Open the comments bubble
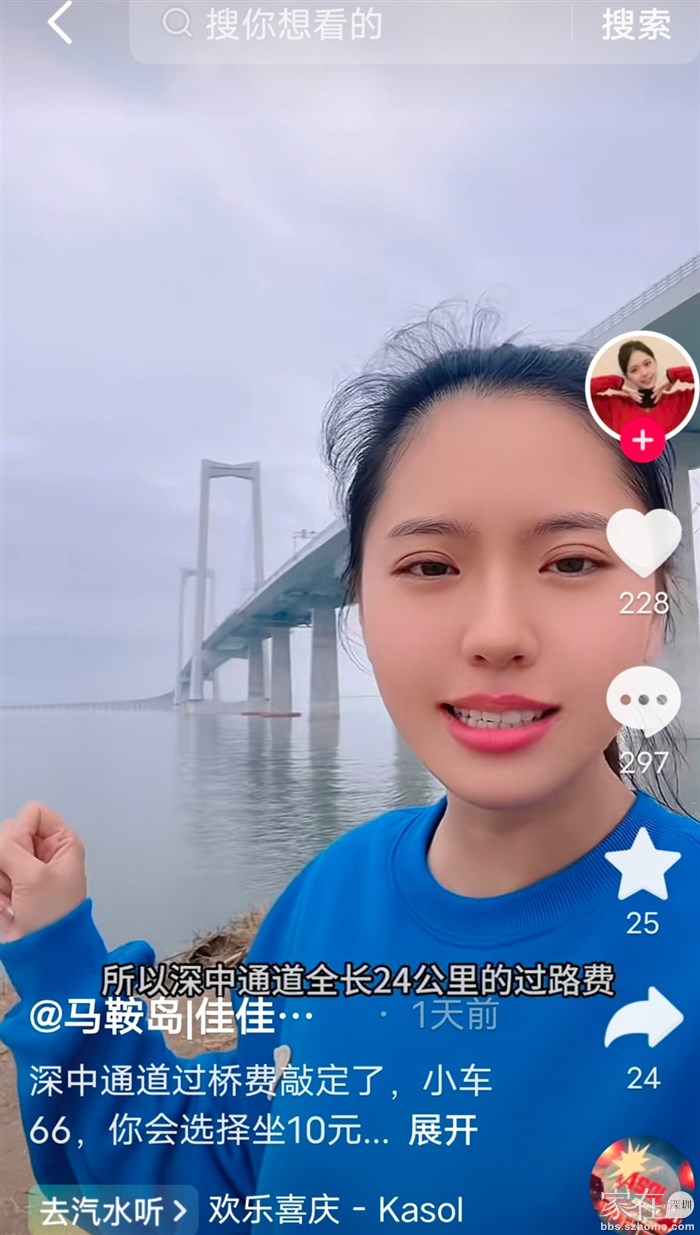Screen dimensions: 700x1235 (x=643, y=701)
